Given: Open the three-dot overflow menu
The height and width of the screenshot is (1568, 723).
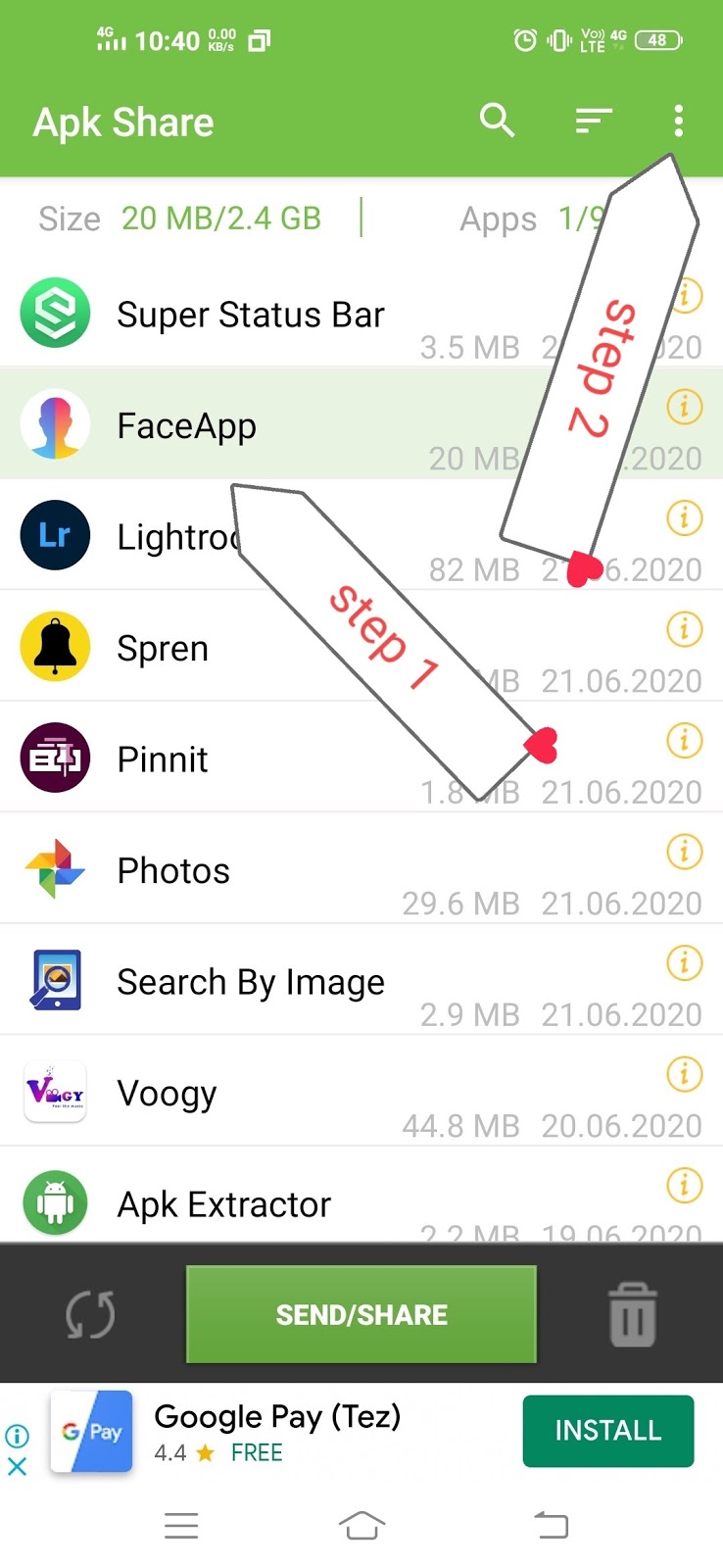Looking at the screenshot, I should 678,122.
